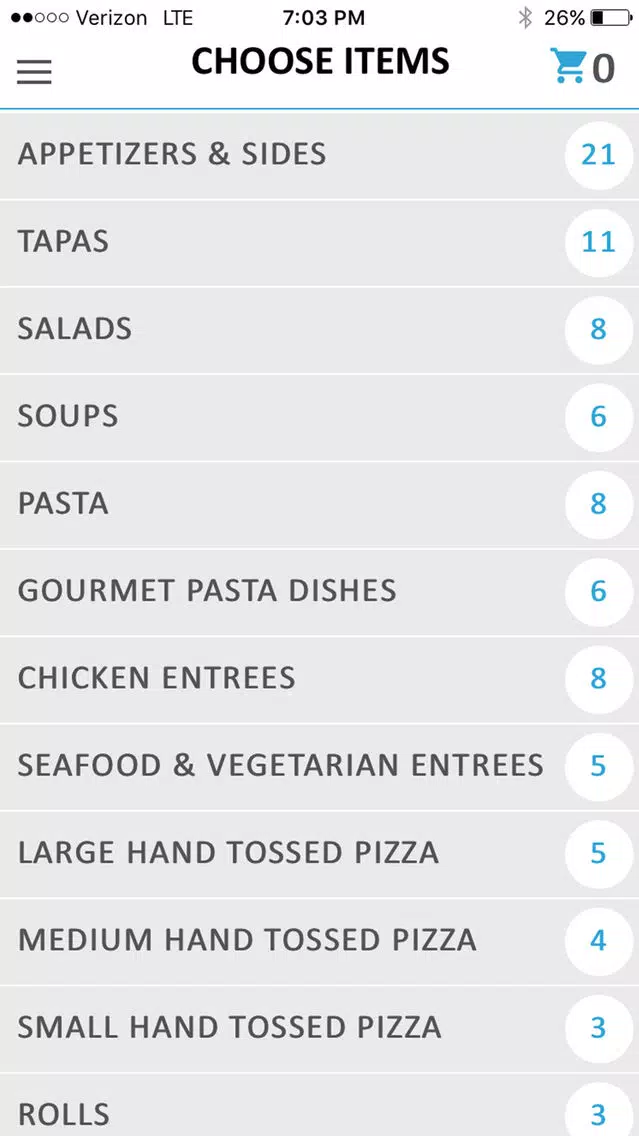Viewport: 639px width, 1136px height.
Task: Browse the Tapas category
Action: 320,243
